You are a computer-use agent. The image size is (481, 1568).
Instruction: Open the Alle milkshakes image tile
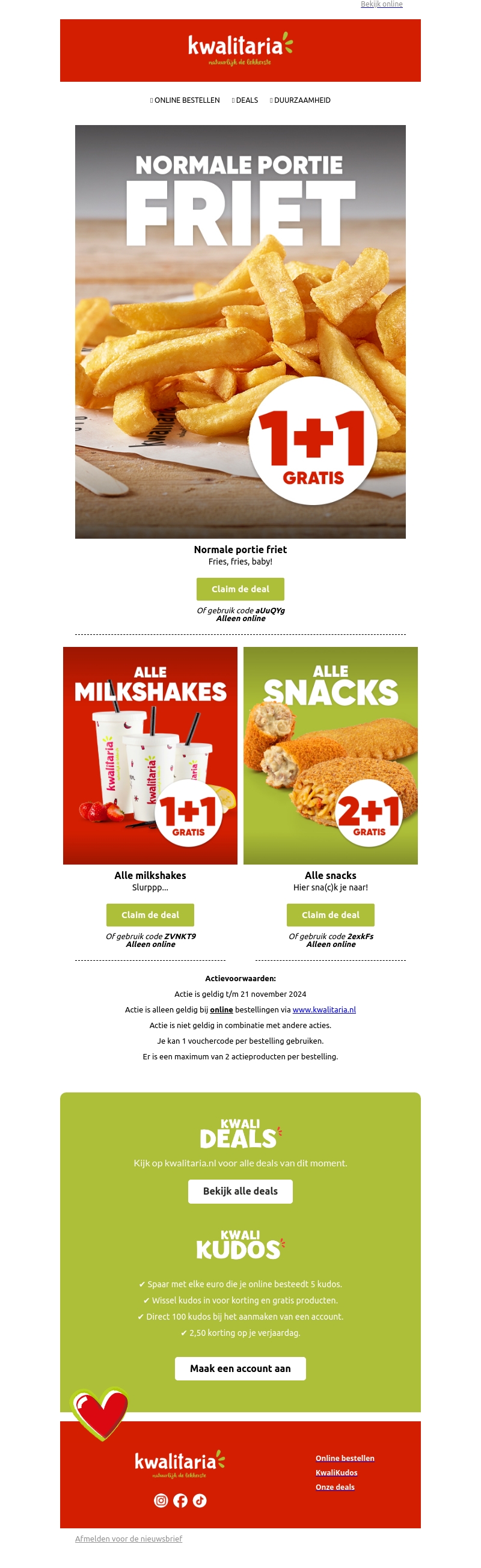[x=150, y=755]
